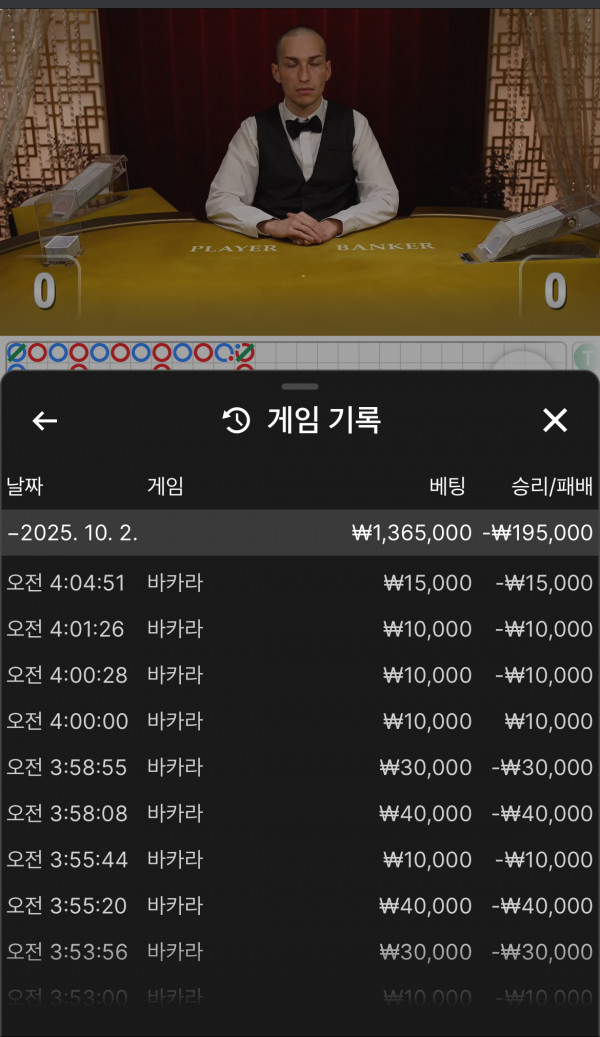The height and width of the screenshot is (1037, 600).
Task: View details of the 오전 4:00:28 round
Action: (x=299, y=675)
